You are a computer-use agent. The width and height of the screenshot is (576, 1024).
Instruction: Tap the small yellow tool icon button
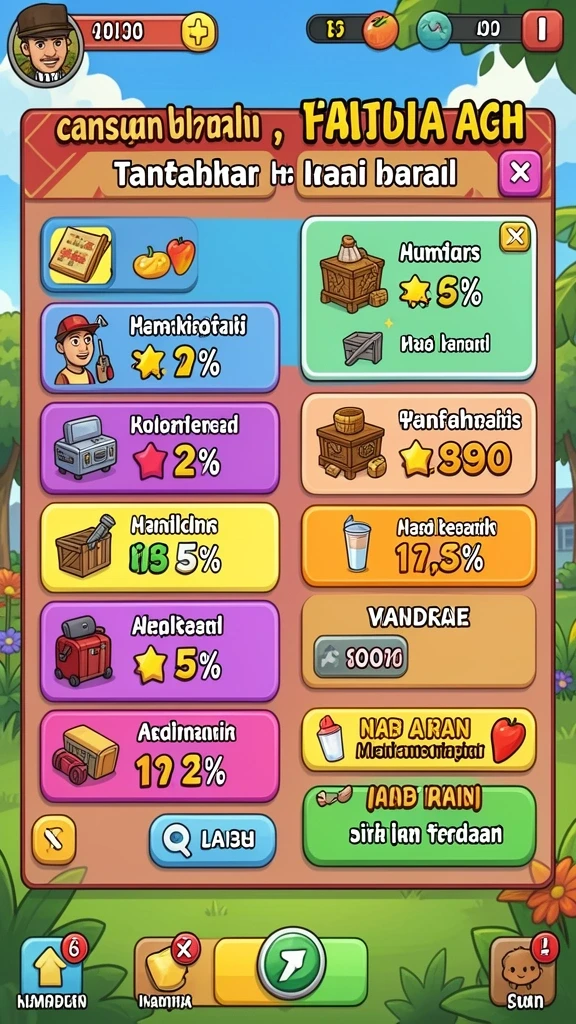click(x=54, y=840)
